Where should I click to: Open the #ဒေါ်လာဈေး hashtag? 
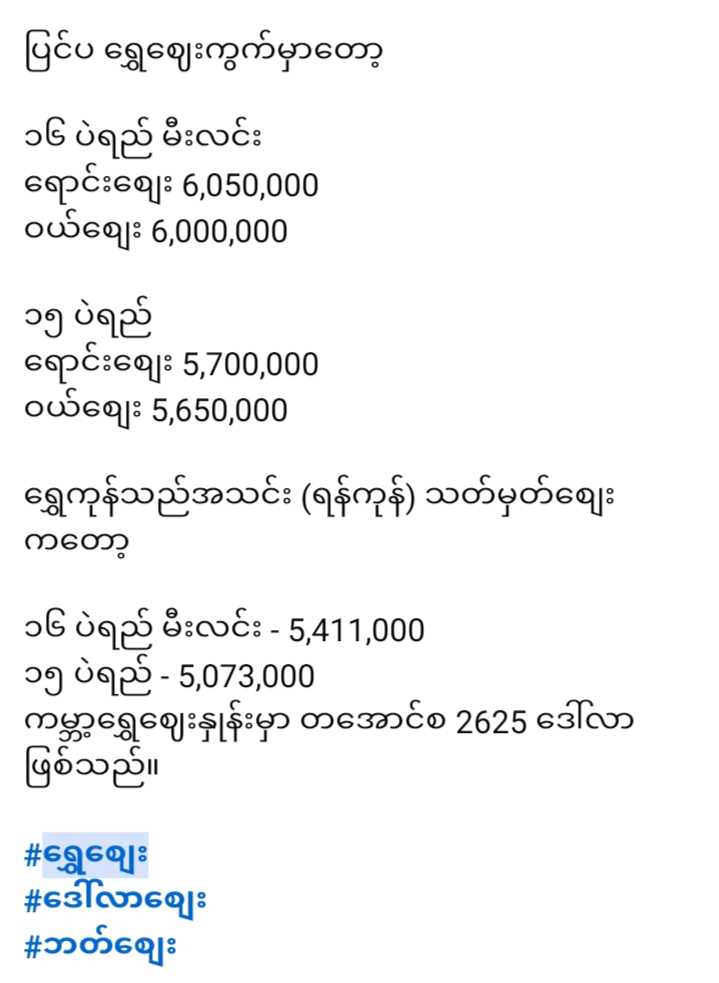[115, 900]
